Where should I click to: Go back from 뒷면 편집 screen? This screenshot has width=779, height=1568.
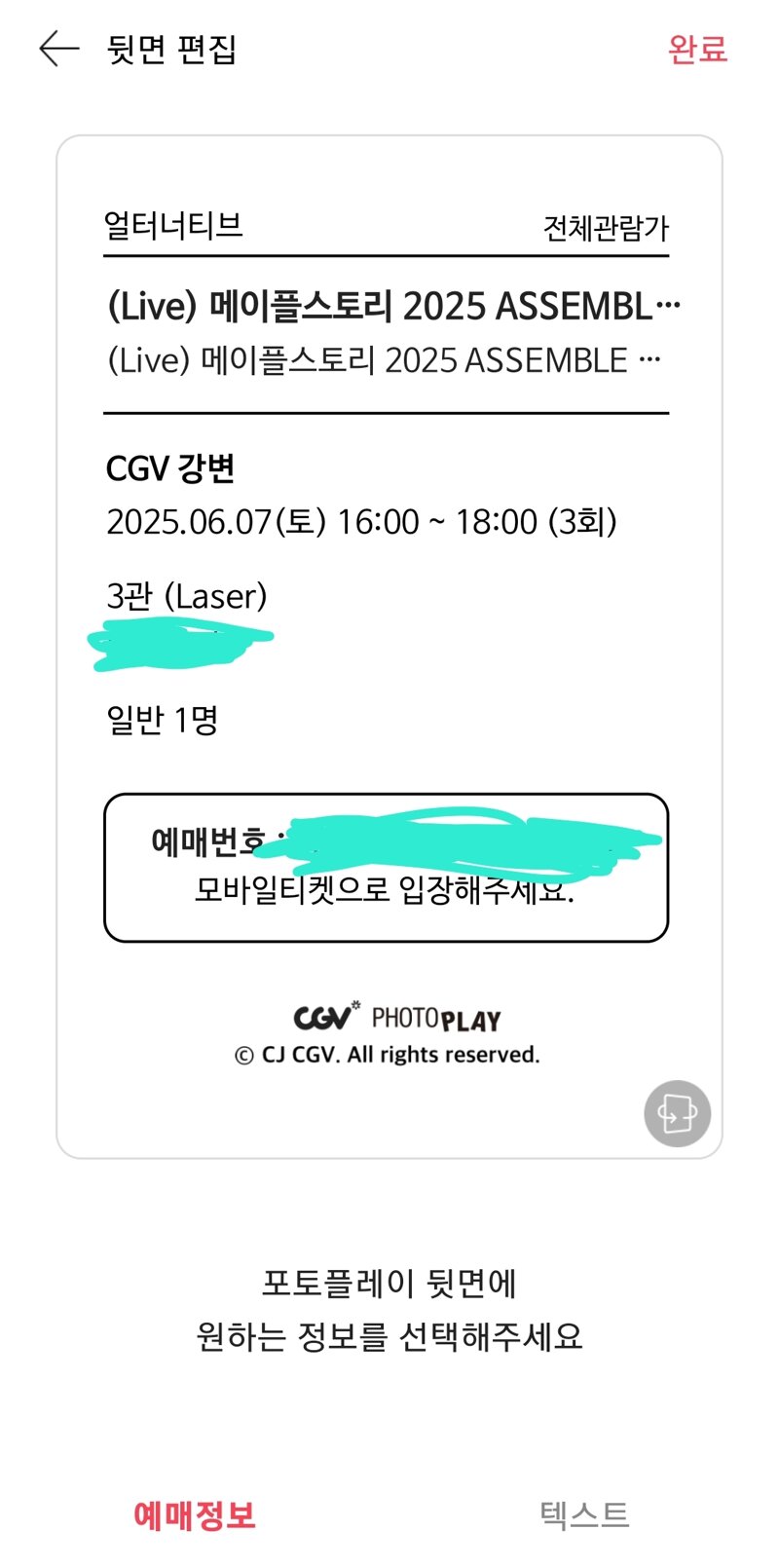tap(58, 49)
